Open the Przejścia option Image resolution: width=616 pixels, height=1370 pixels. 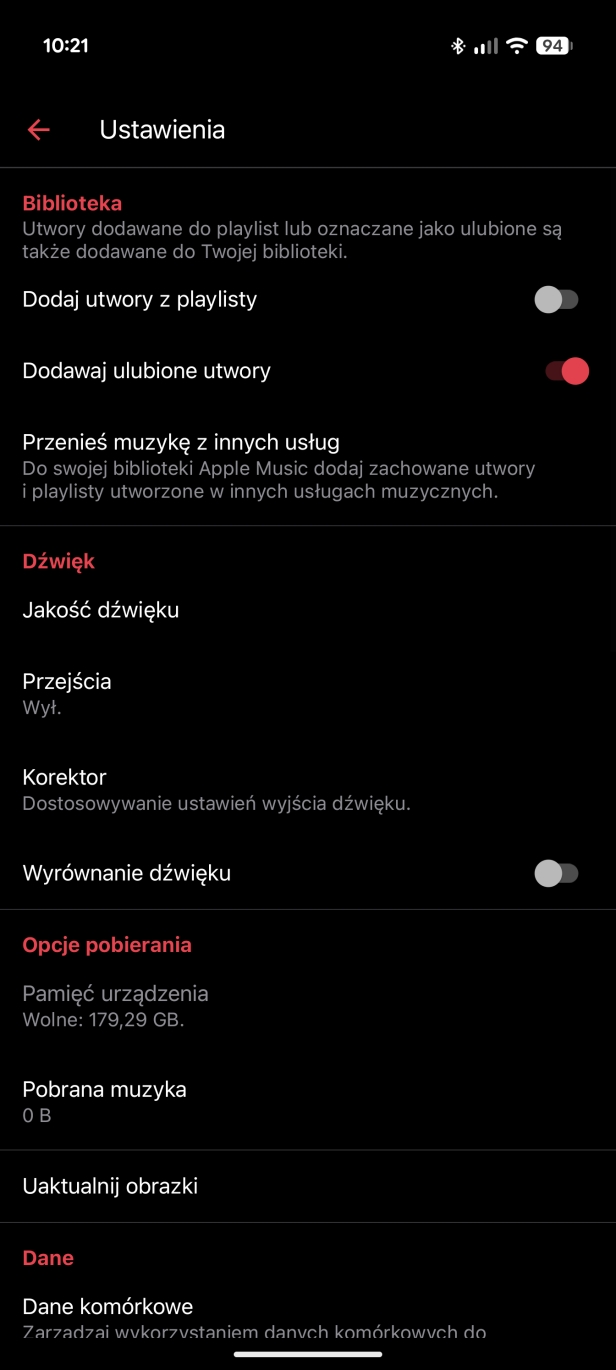pos(308,694)
